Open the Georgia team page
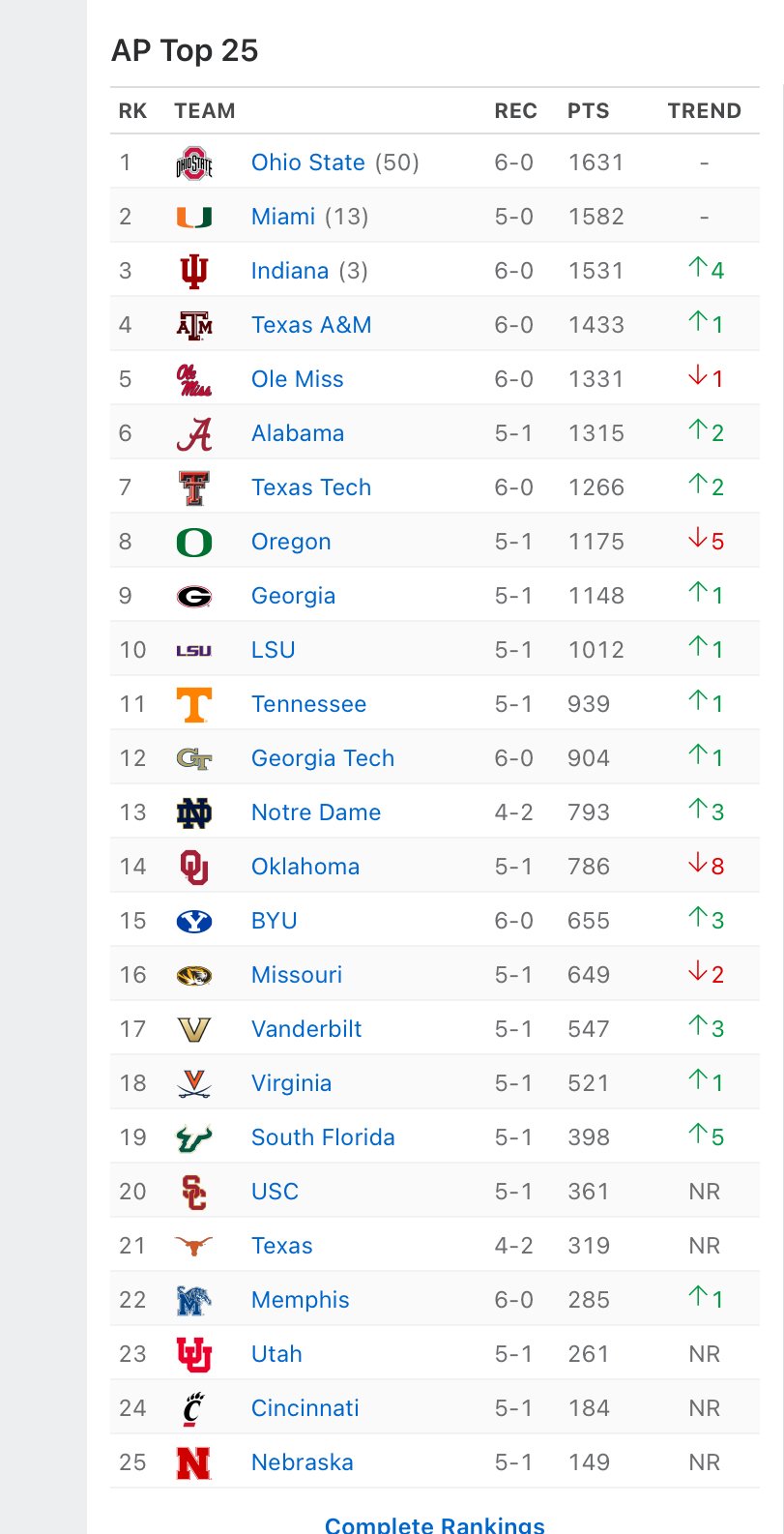This screenshot has height=1534, width=784. pos(293,596)
